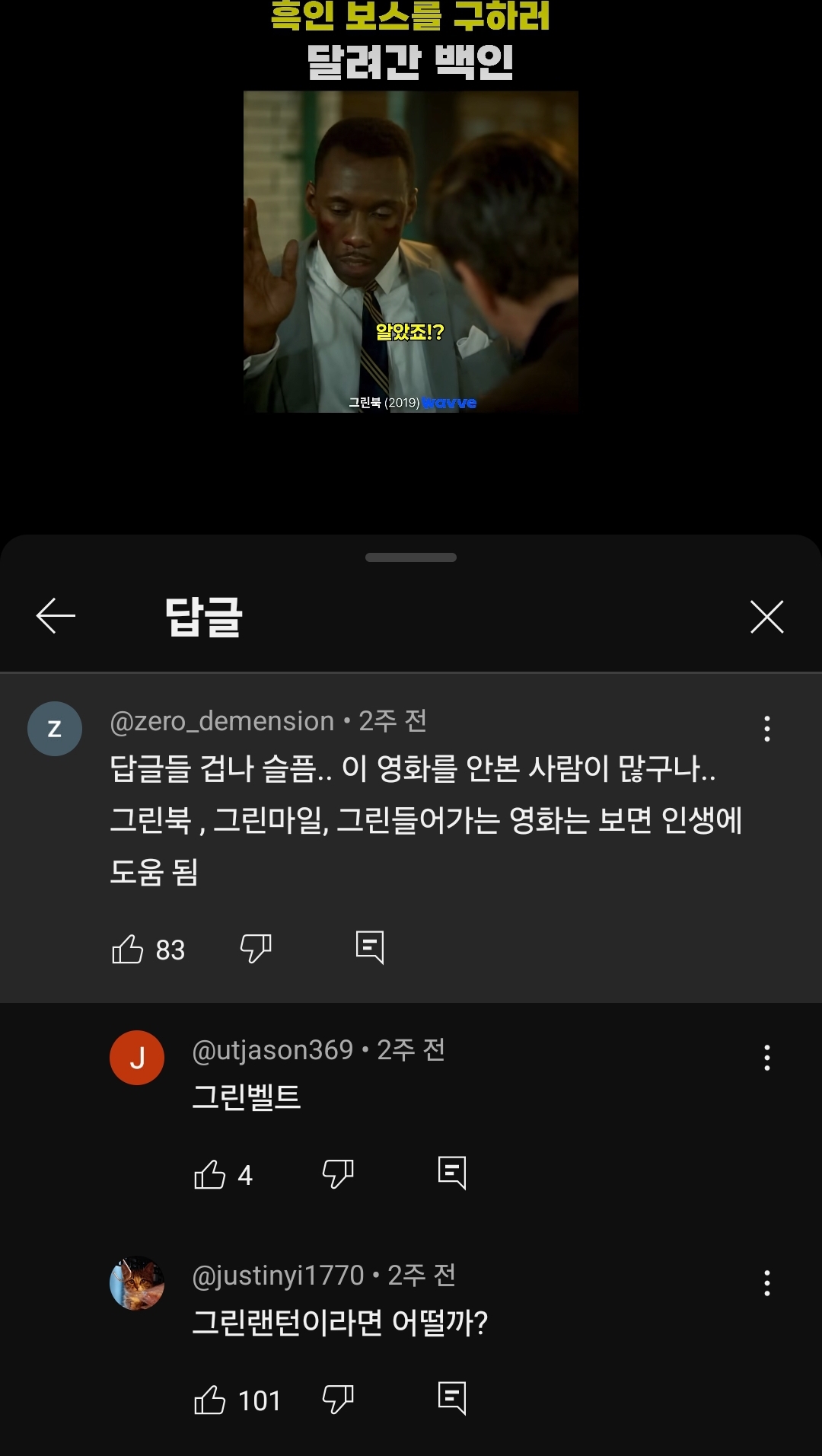Reply to @justinyi1770's comment
Screen dimensions: 822x1456
click(452, 1398)
